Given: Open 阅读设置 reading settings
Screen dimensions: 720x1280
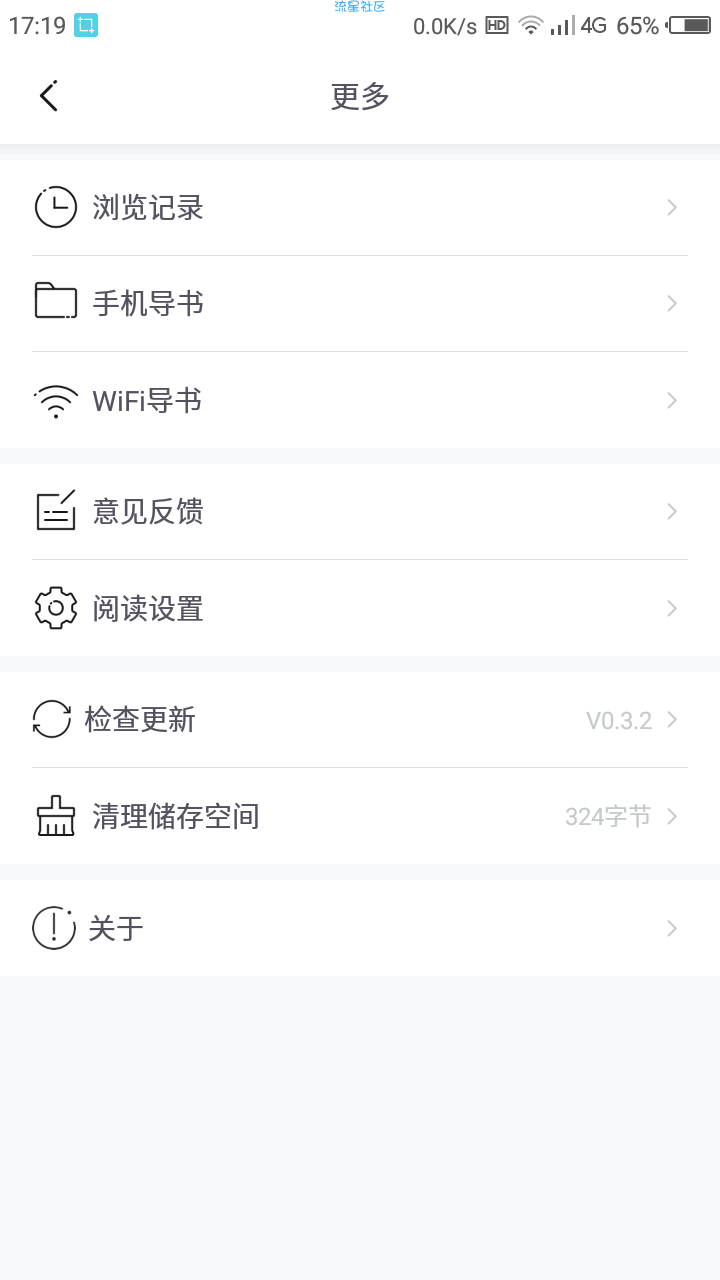Looking at the screenshot, I should pos(360,608).
